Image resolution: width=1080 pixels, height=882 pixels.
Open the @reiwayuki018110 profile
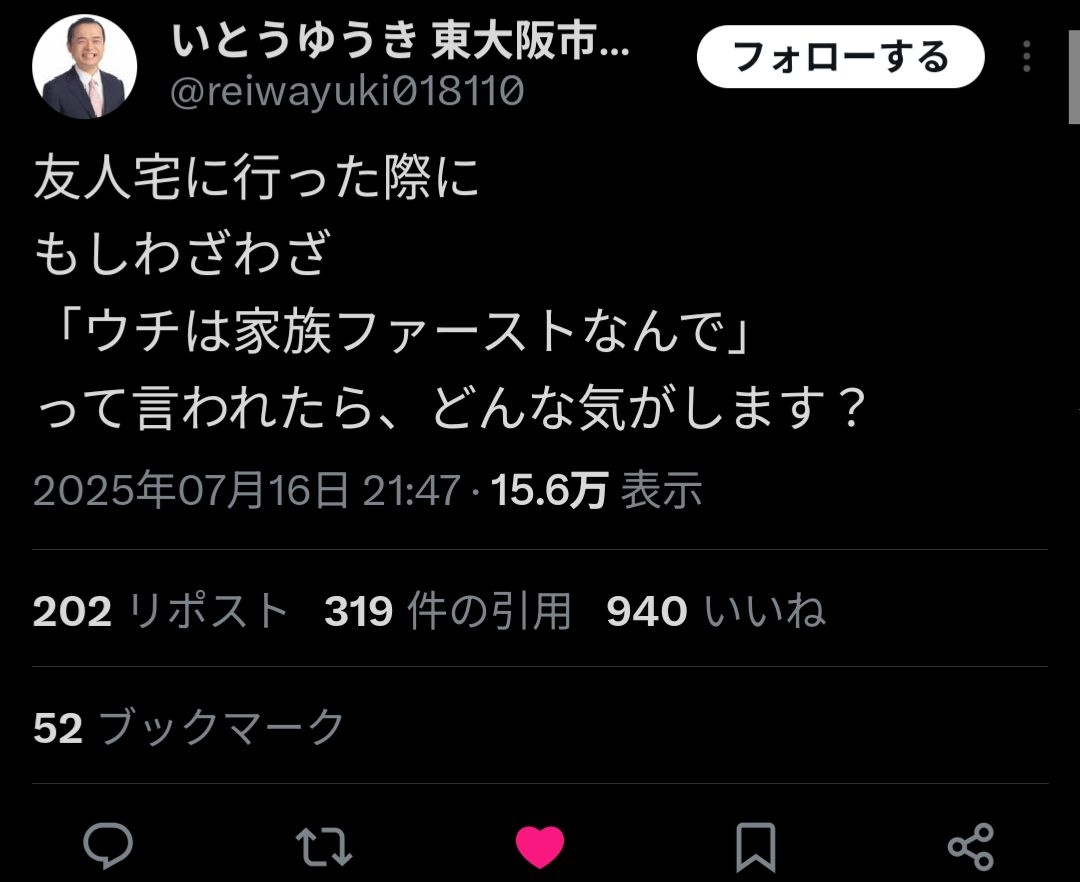tap(348, 92)
